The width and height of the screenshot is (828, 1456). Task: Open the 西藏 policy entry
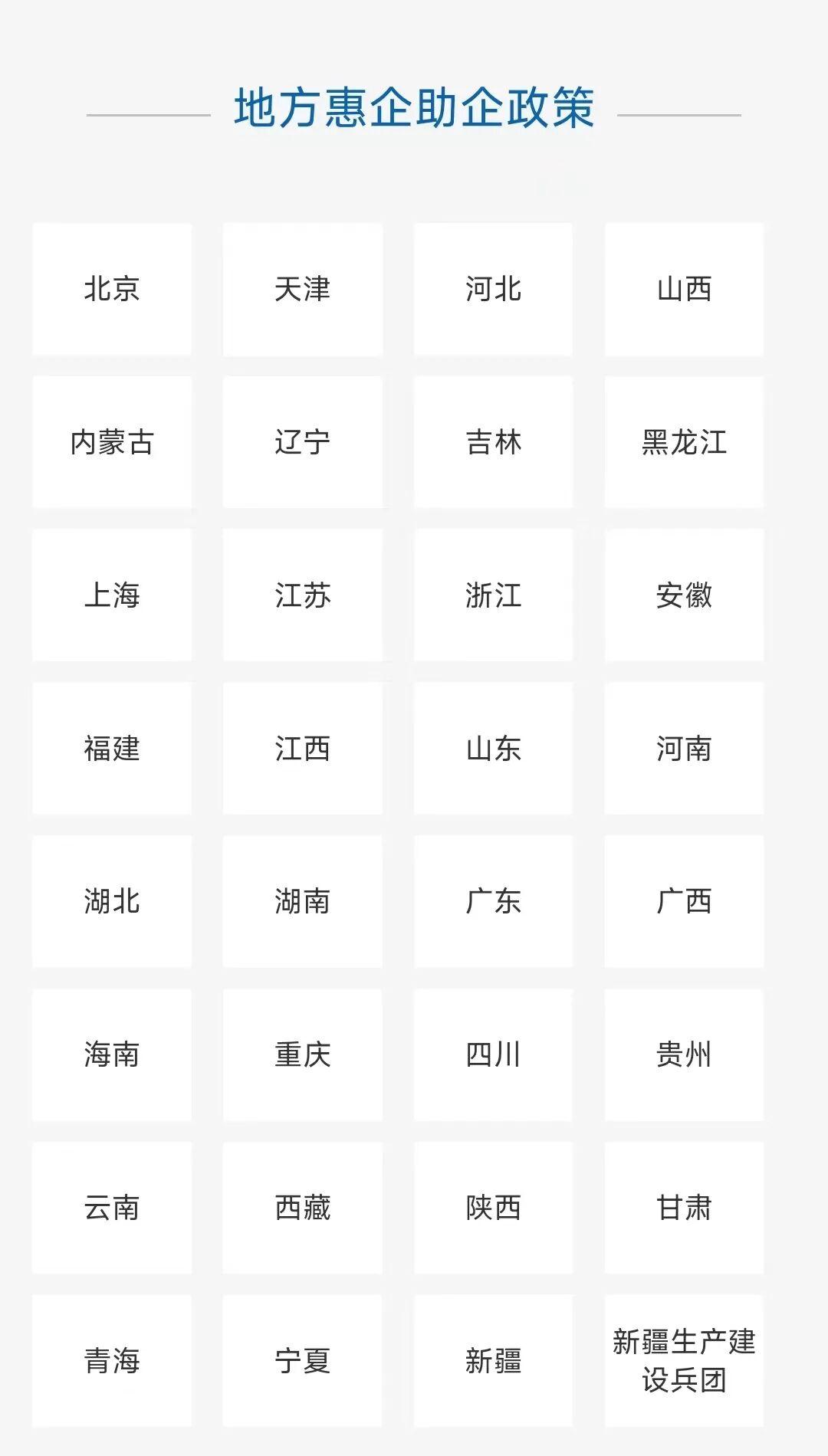[x=303, y=1208]
